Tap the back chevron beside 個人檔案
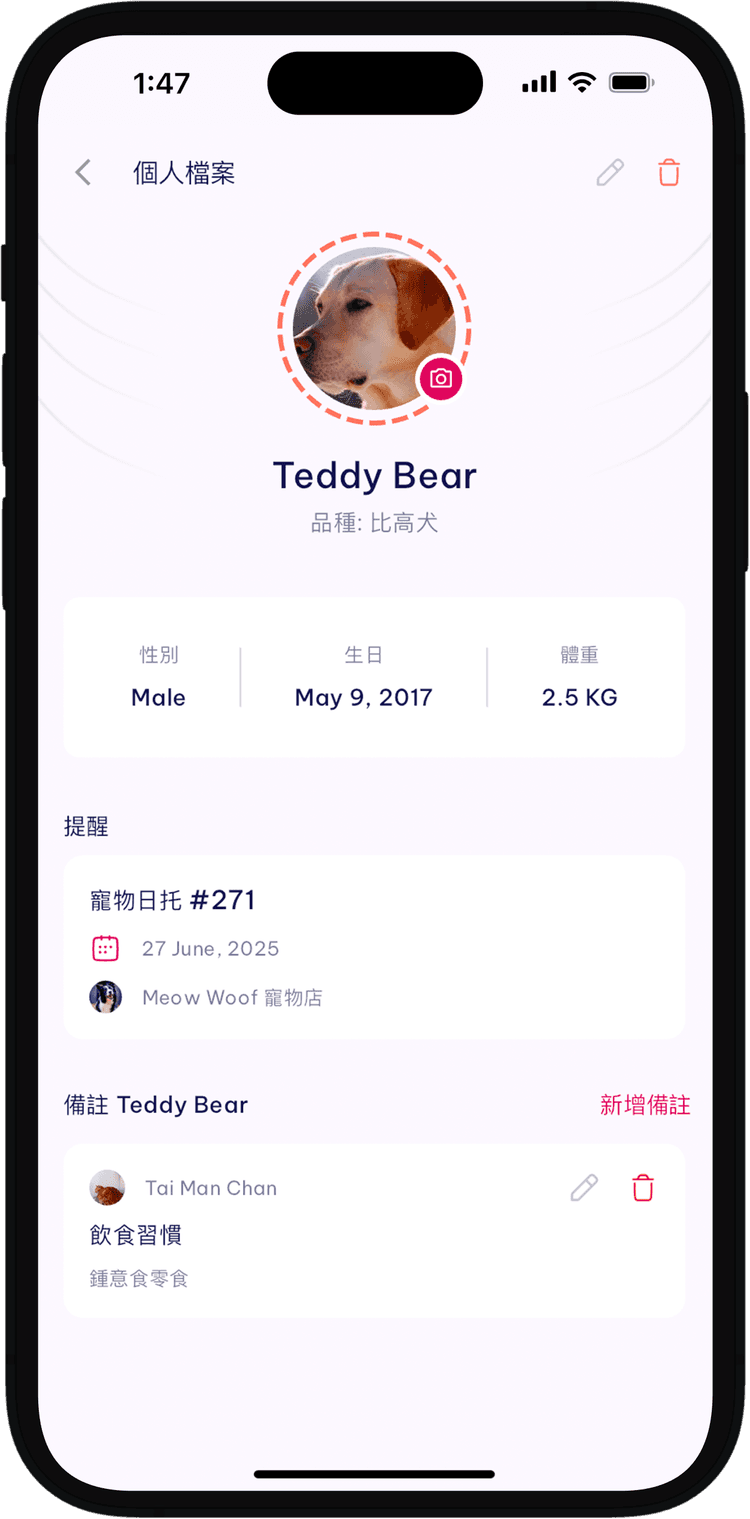Image resolution: width=750 pixels, height=1519 pixels. (x=83, y=172)
